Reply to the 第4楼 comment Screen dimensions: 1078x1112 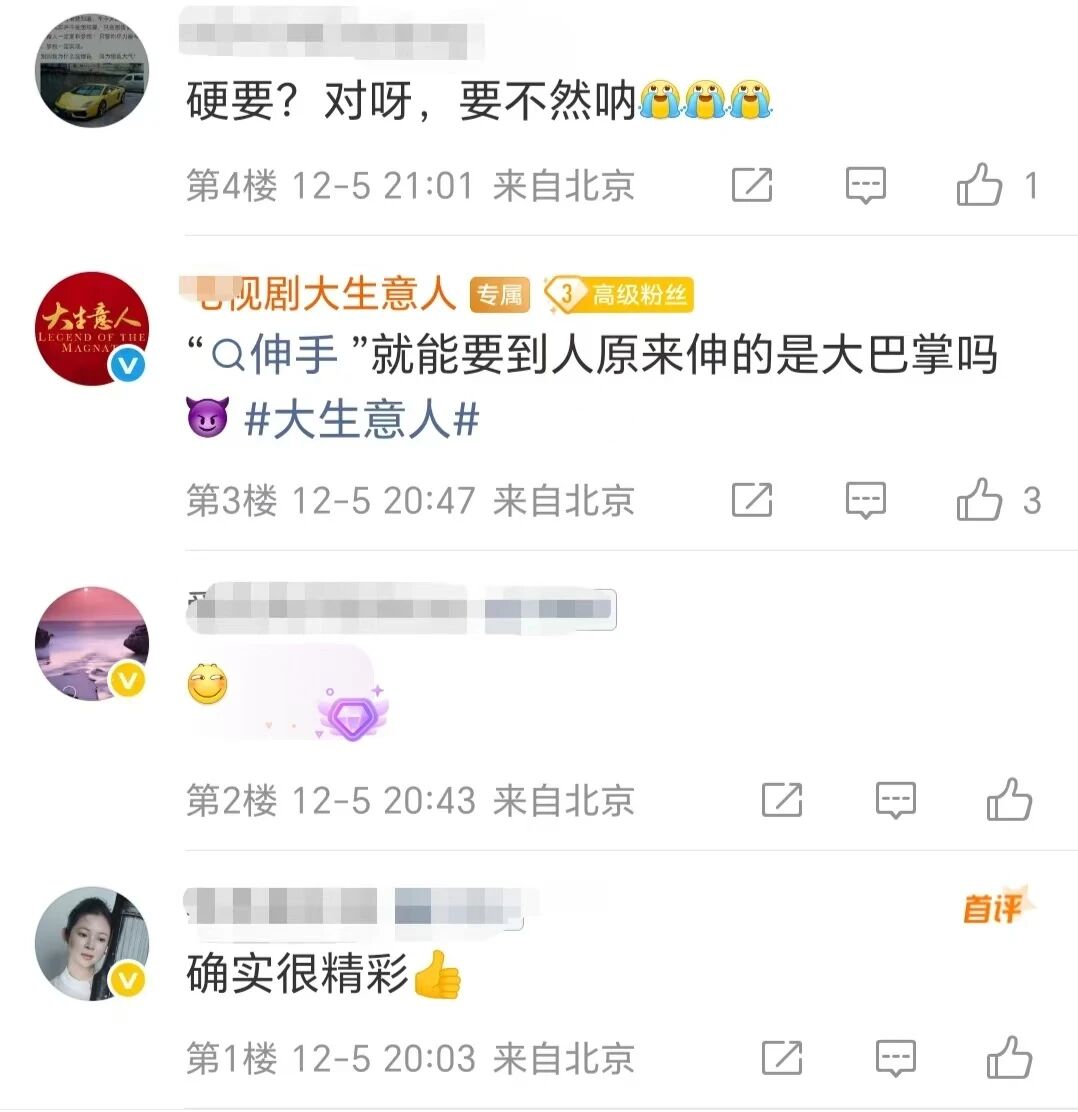click(x=865, y=186)
